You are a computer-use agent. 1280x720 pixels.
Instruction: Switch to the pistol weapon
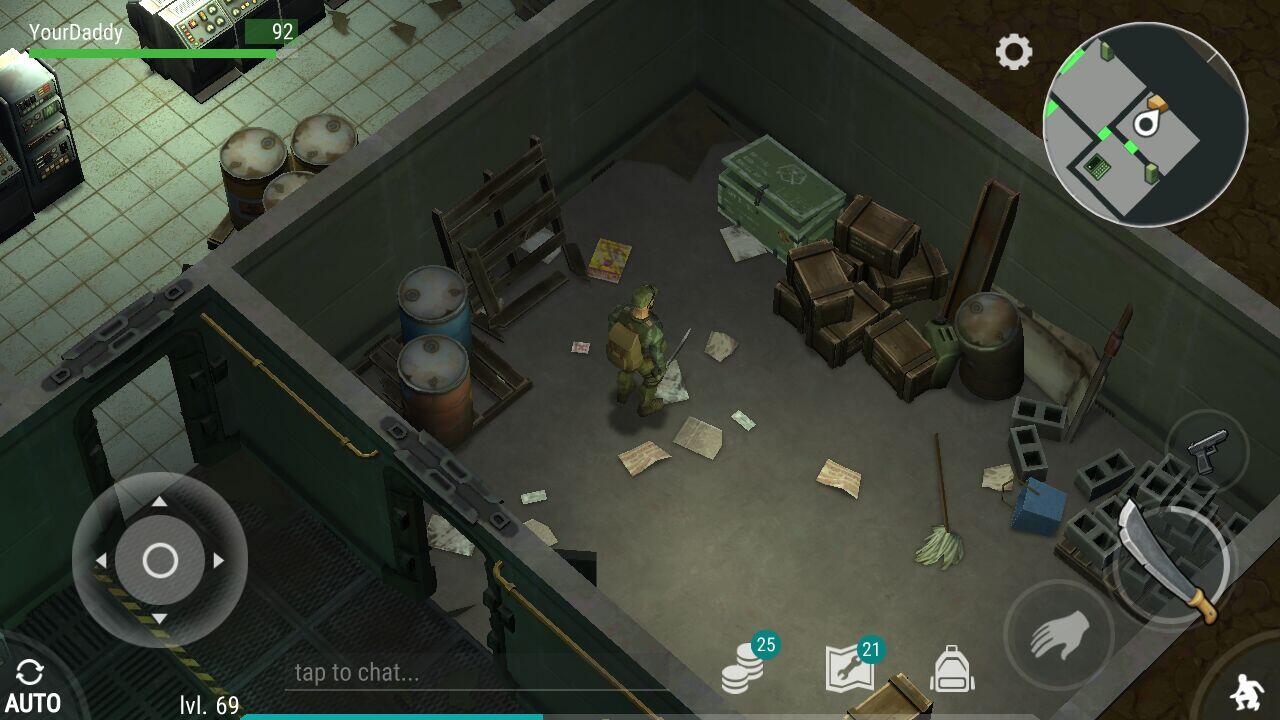click(1208, 450)
